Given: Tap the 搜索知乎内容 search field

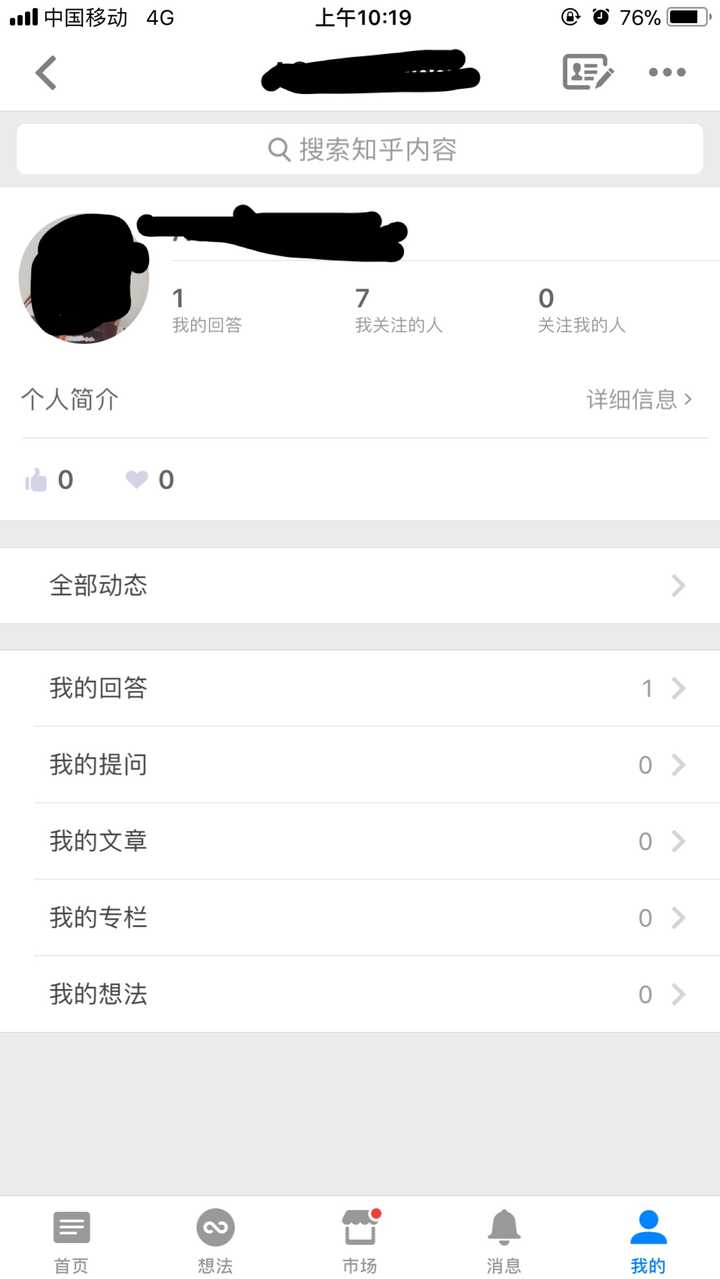Looking at the screenshot, I should click(360, 149).
